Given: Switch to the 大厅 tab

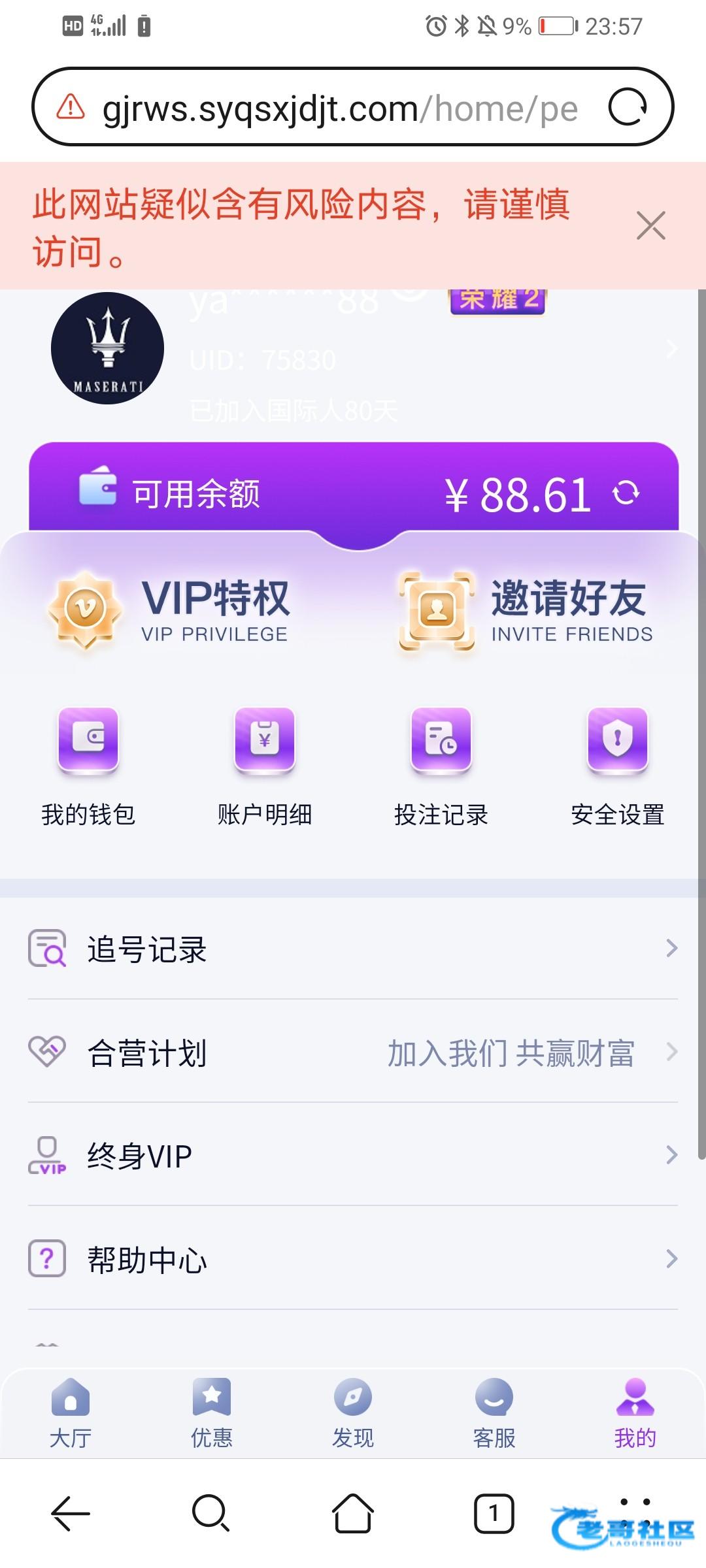Looking at the screenshot, I should pyautogui.click(x=71, y=1413).
